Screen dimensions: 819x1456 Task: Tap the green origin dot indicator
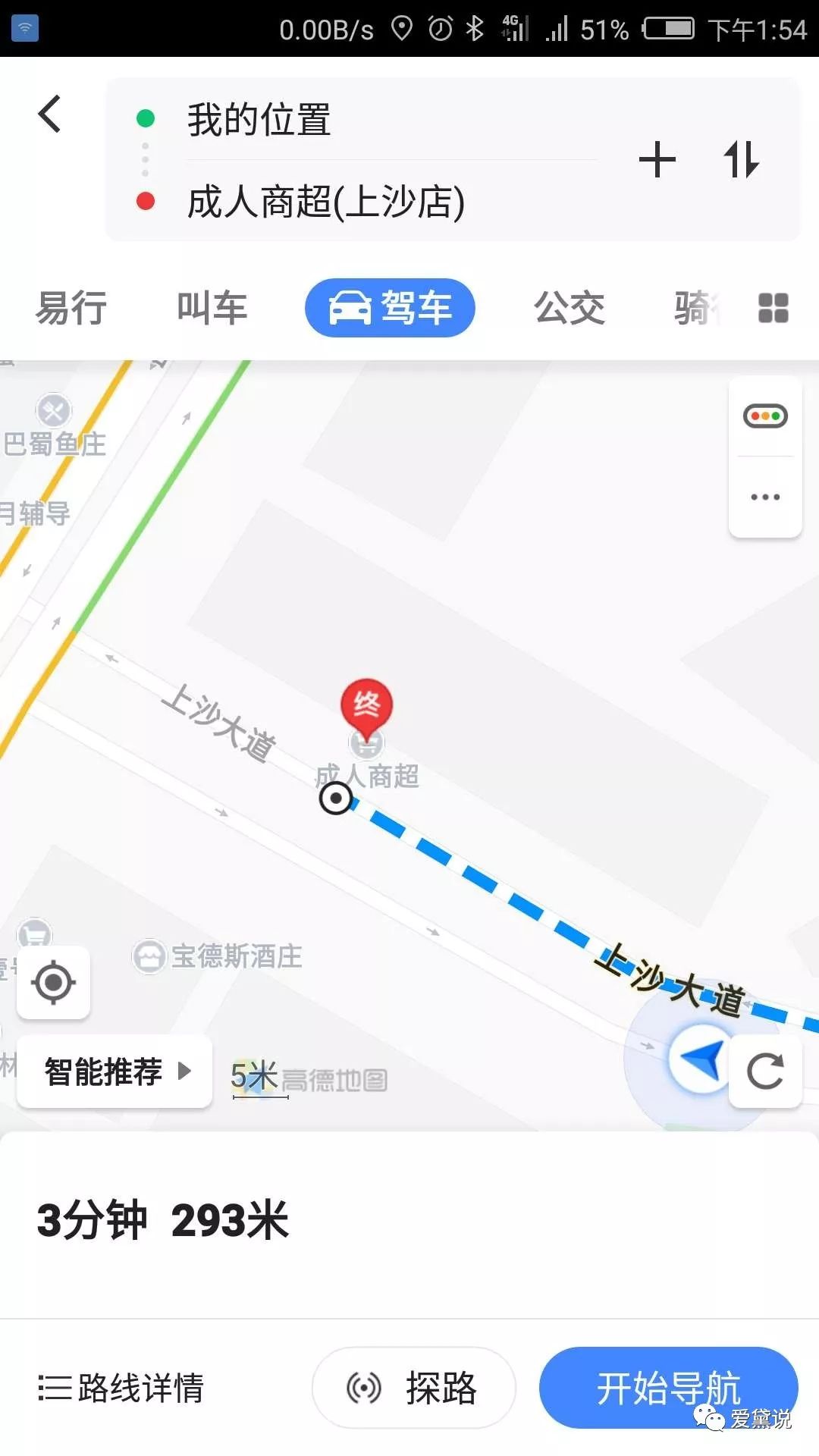(146, 117)
